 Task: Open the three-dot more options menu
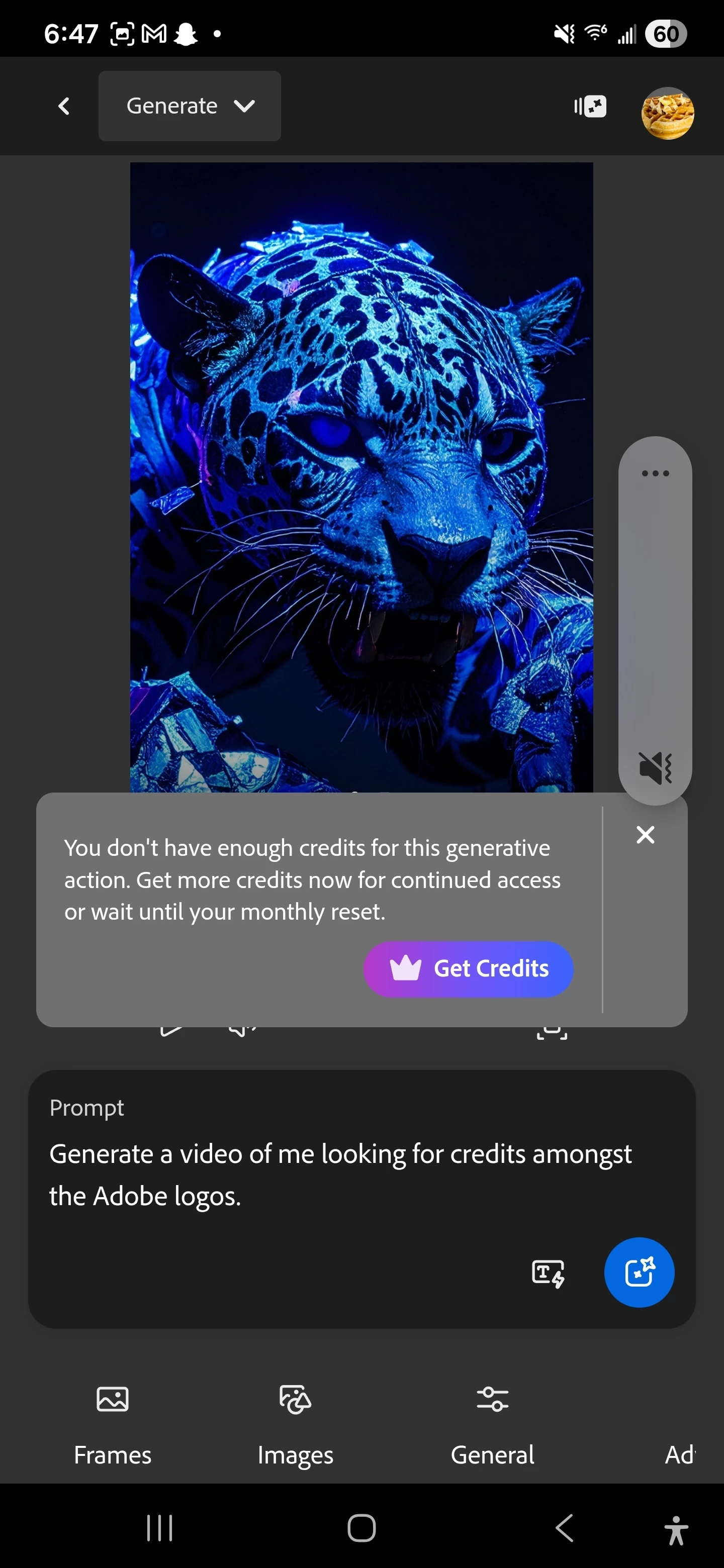pos(655,473)
